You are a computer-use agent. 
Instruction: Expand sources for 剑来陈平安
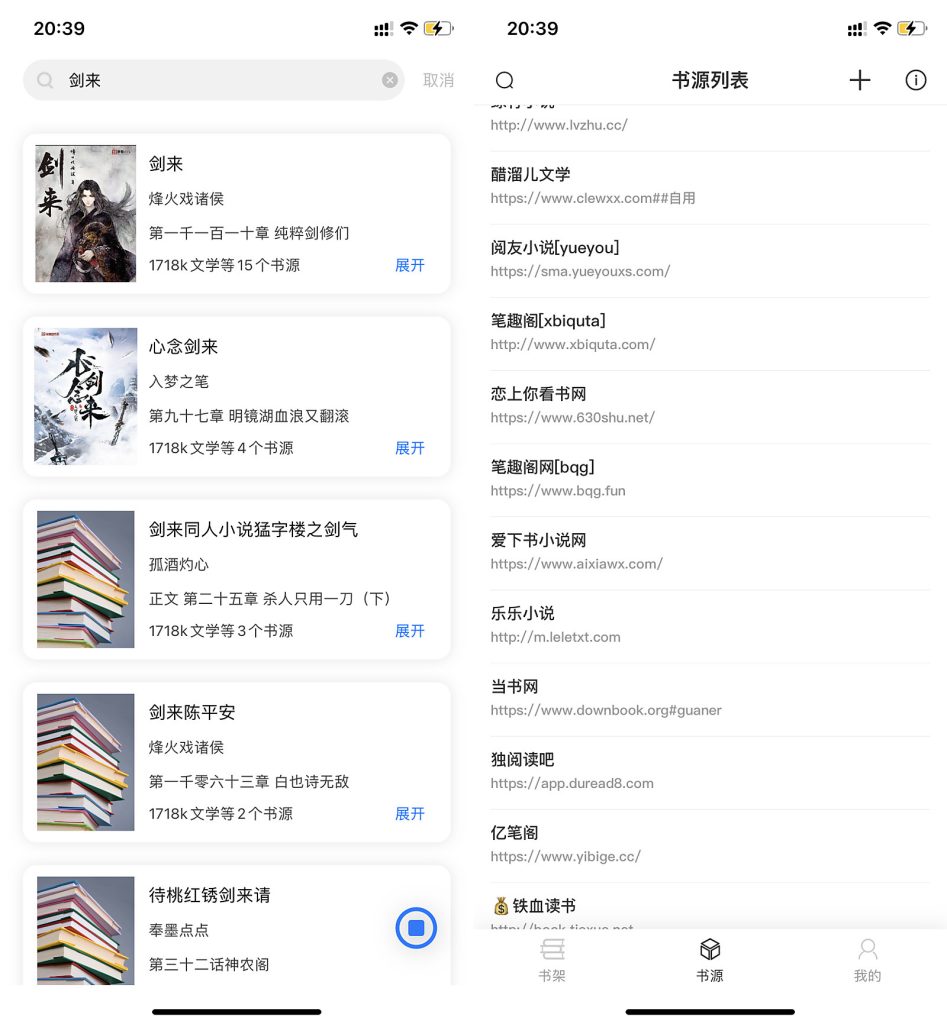pos(410,814)
